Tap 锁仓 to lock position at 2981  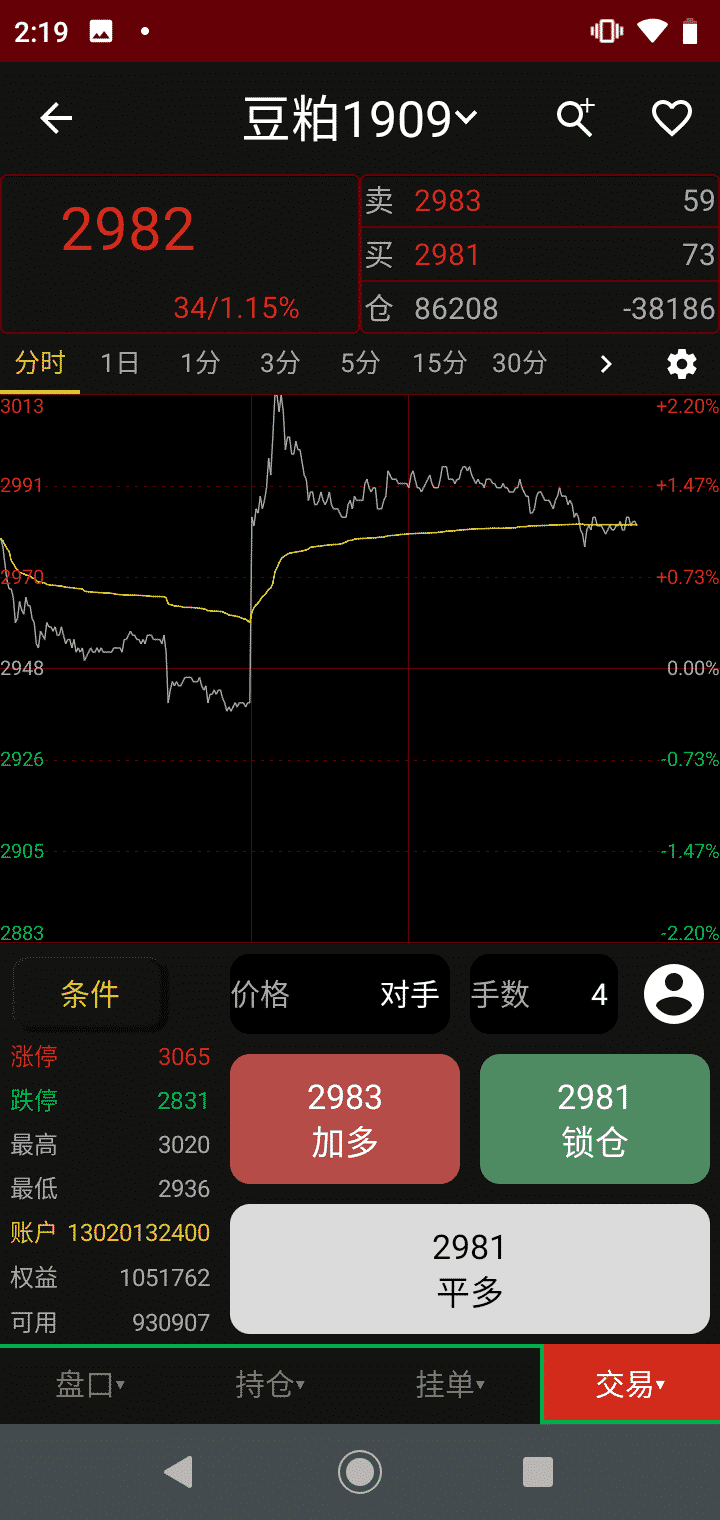tap(595, 1119)
